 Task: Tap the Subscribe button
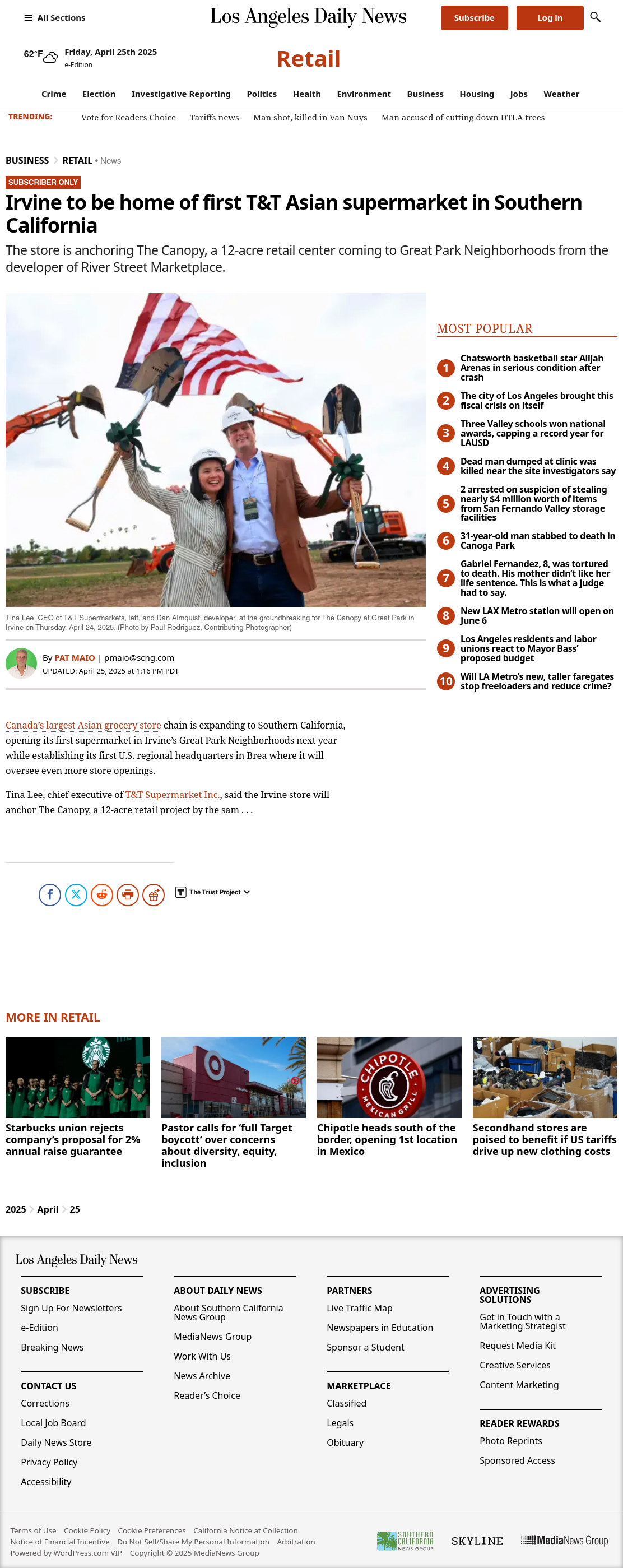coord(474,17)
